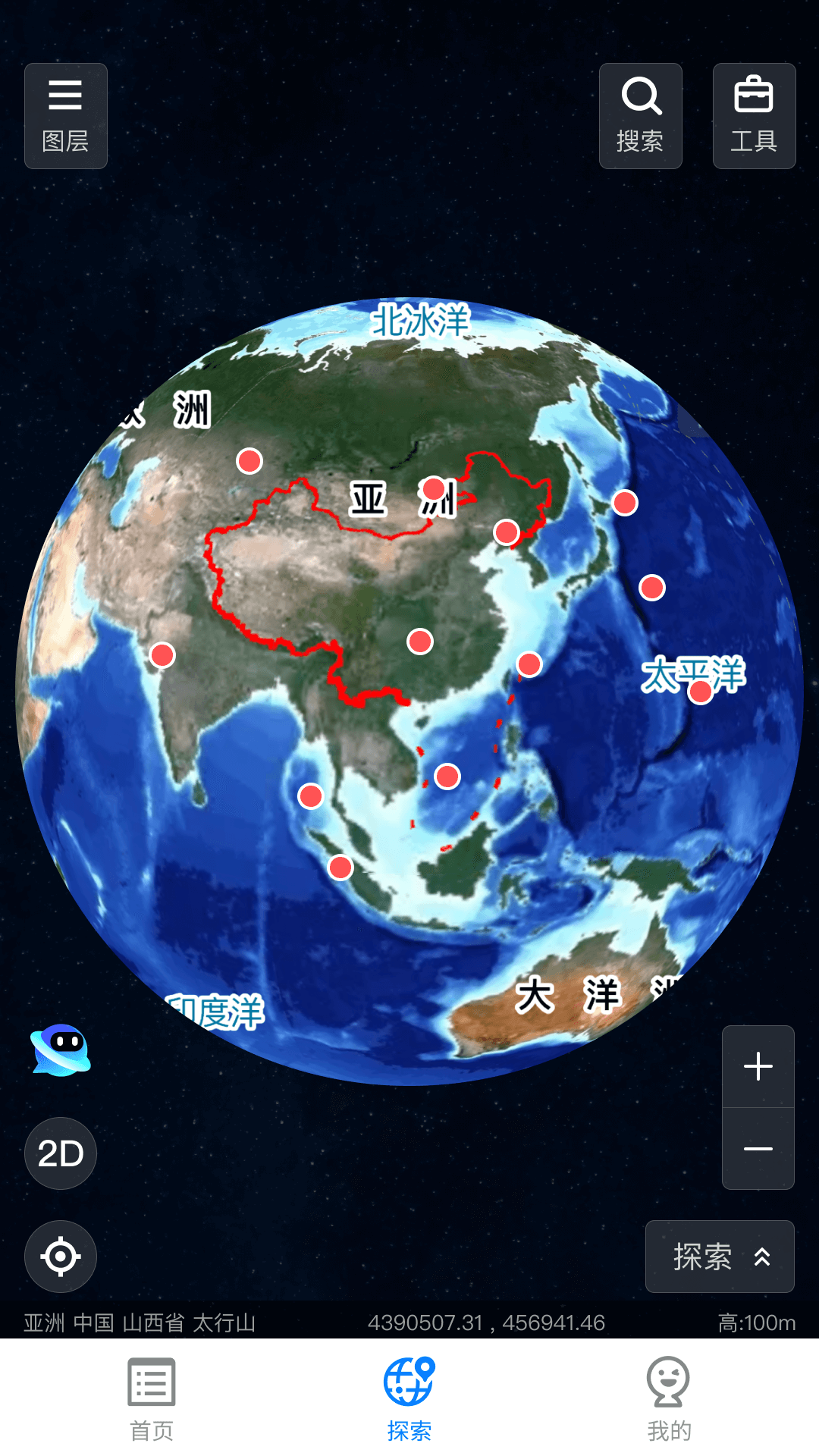819x1456 pixels.
Task: Zoom out with the minus button
Action: click(x=758, y=1149)
